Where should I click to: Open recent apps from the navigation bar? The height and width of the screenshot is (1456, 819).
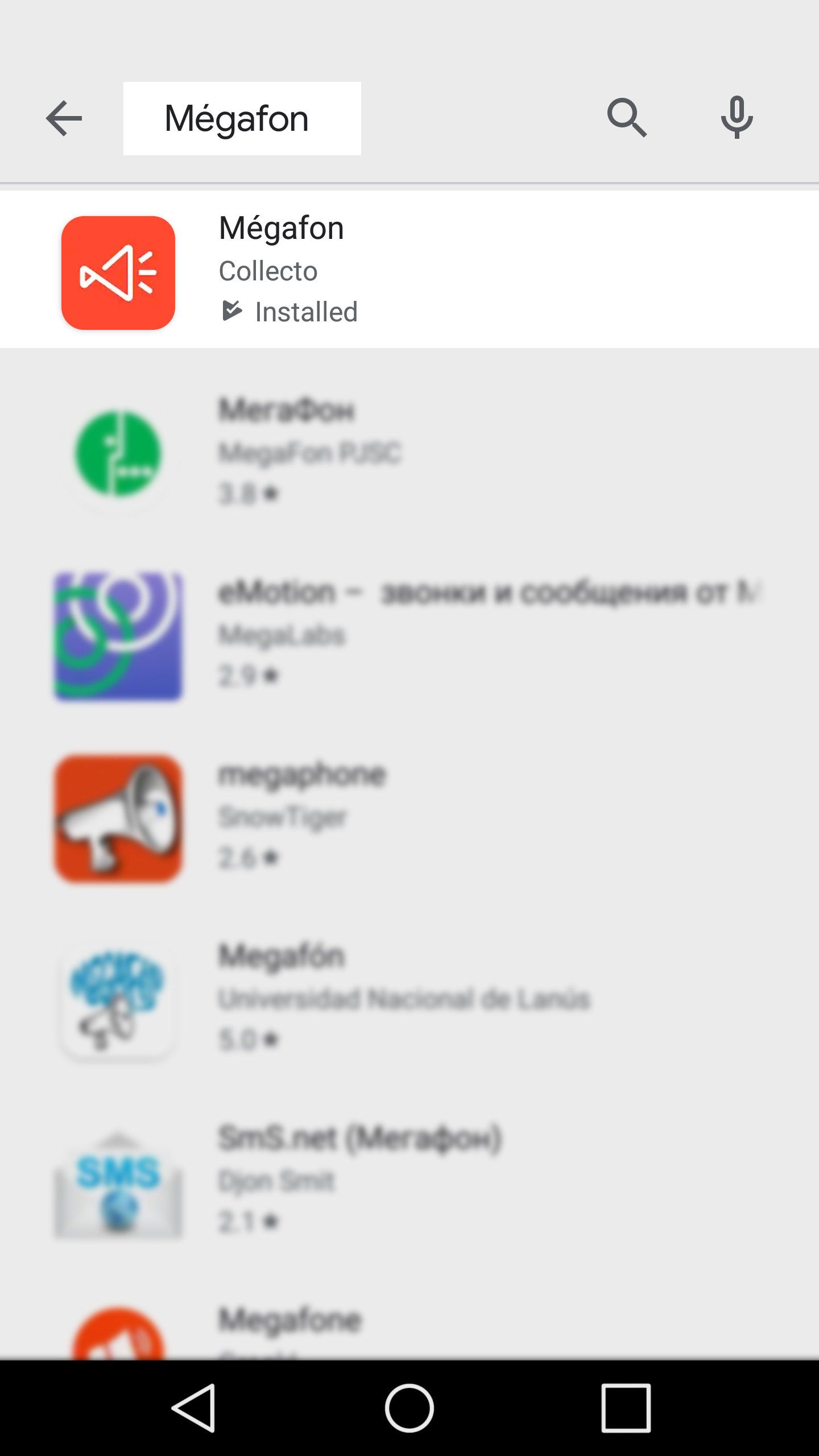pyautogui.click(x=626, y=1408)
